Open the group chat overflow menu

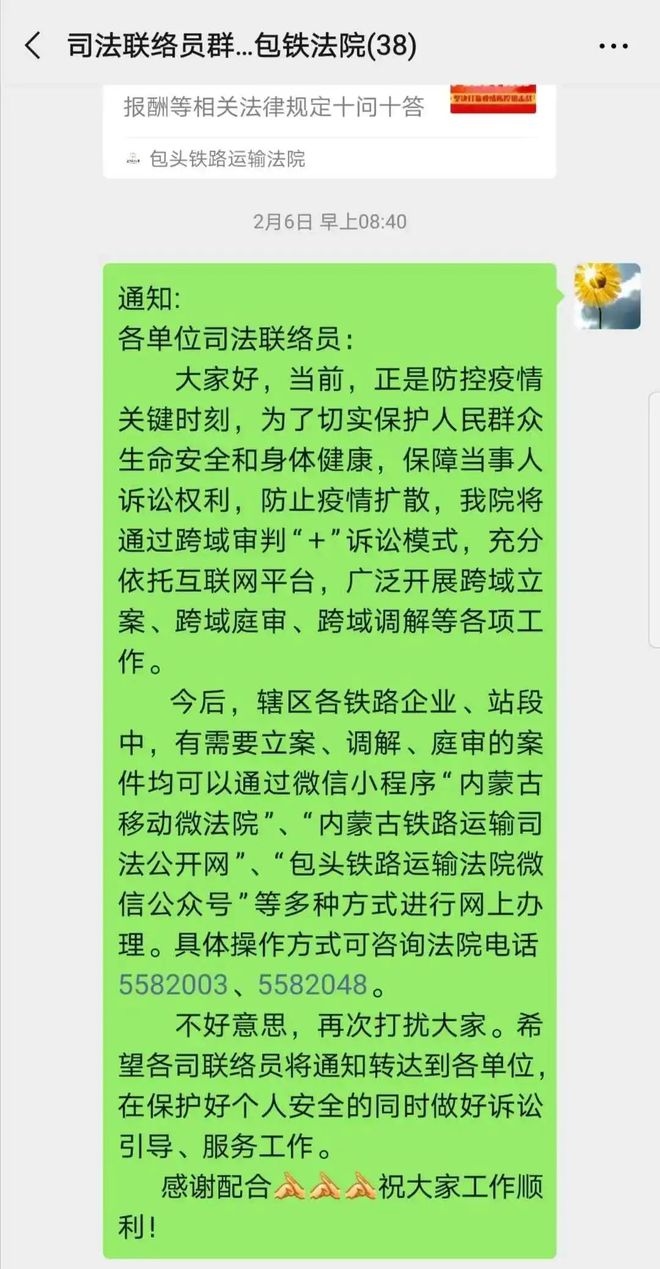[613, 46]
